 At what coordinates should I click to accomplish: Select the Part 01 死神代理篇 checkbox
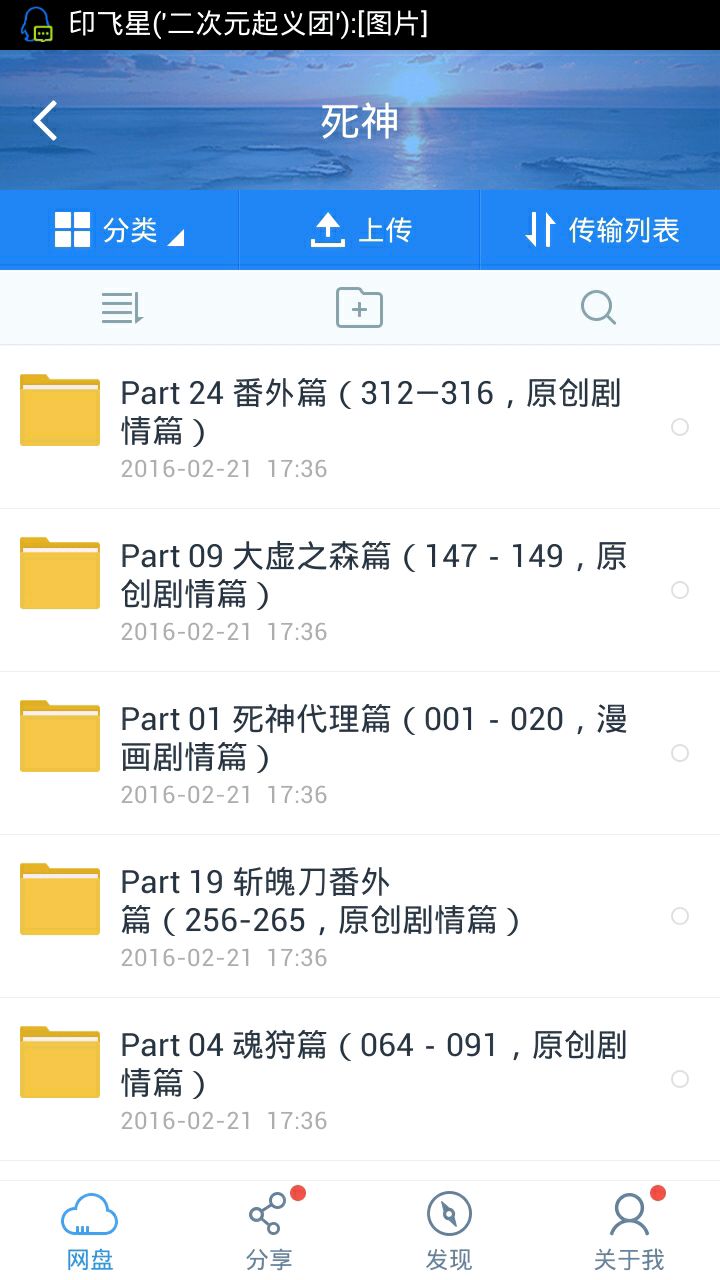point(680,753)
